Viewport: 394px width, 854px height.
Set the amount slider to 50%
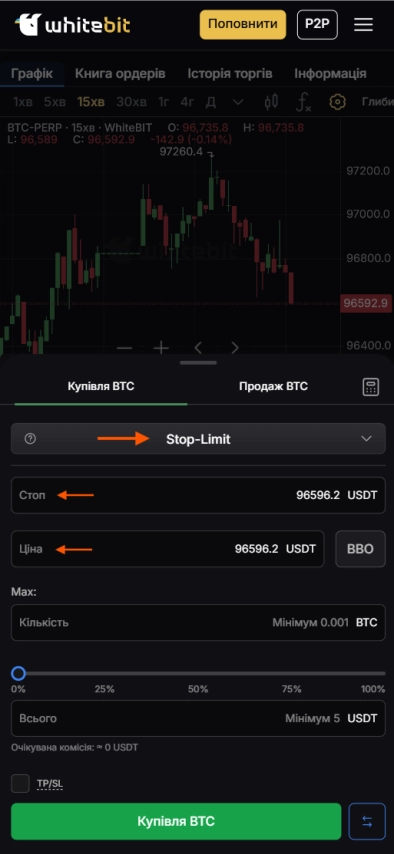point(198,674)
